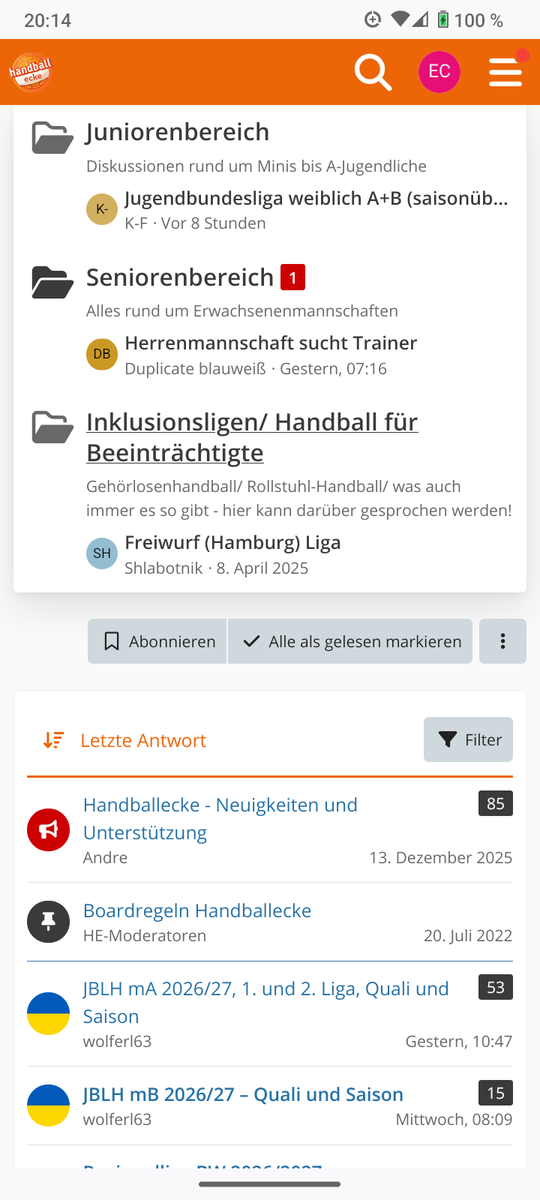The width and height of the screenshot is (540, 1200).
Task: Open Boardregeln Handballecke thread
Action: tap(197, 911)
